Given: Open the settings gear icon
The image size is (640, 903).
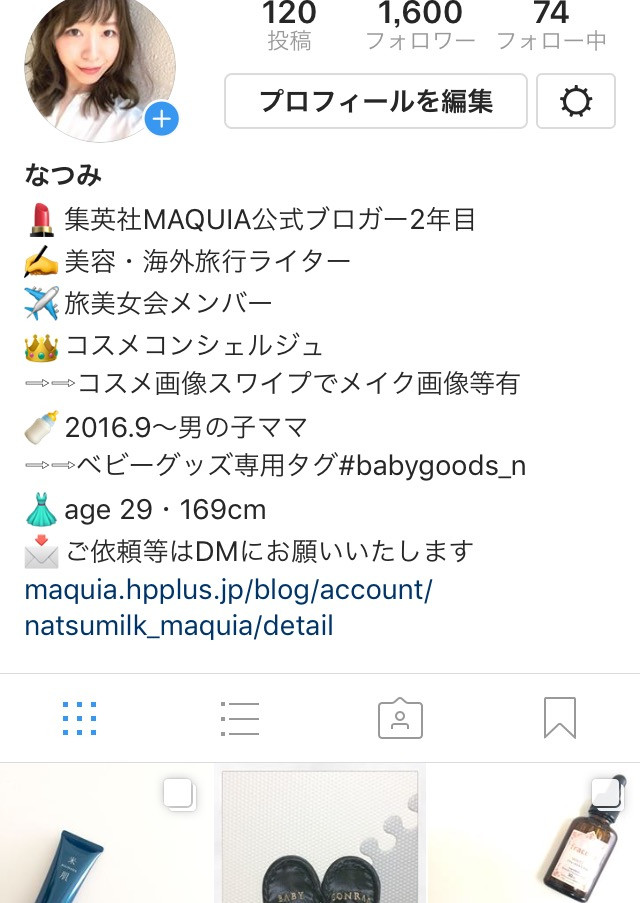Looking at the screenshot, I should pos(576,101).
